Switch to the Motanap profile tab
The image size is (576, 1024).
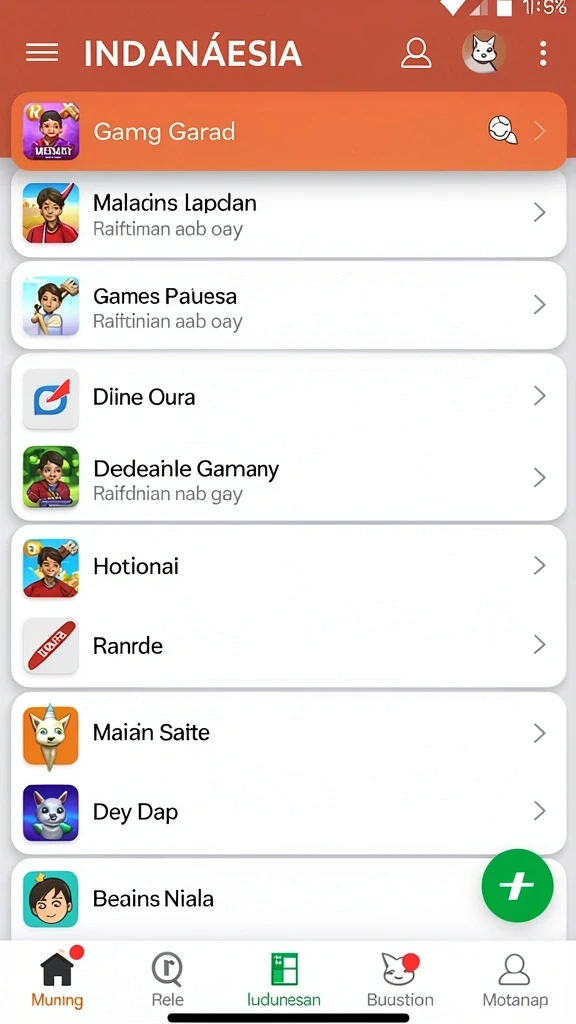(515, 978)
